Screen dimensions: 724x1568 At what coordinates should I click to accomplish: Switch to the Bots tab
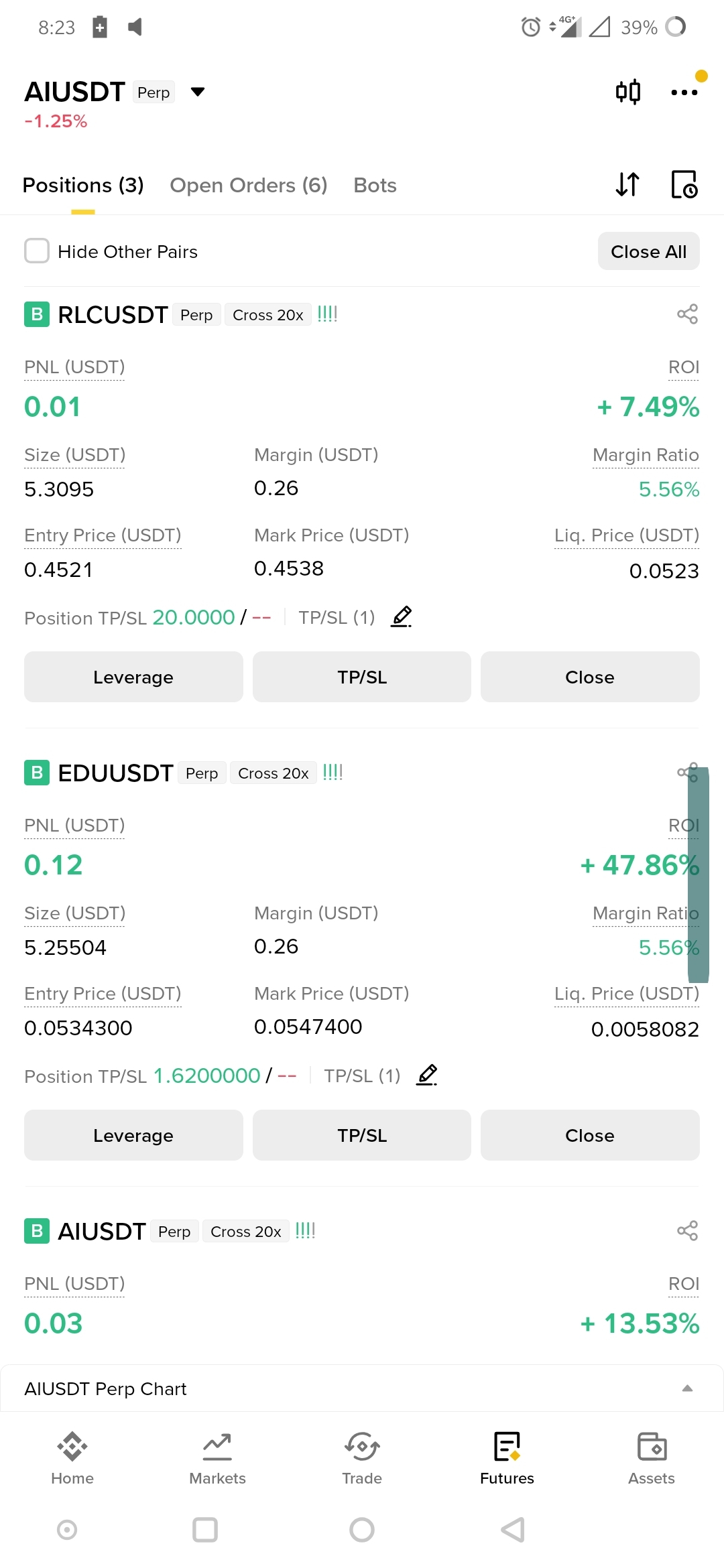375,186
